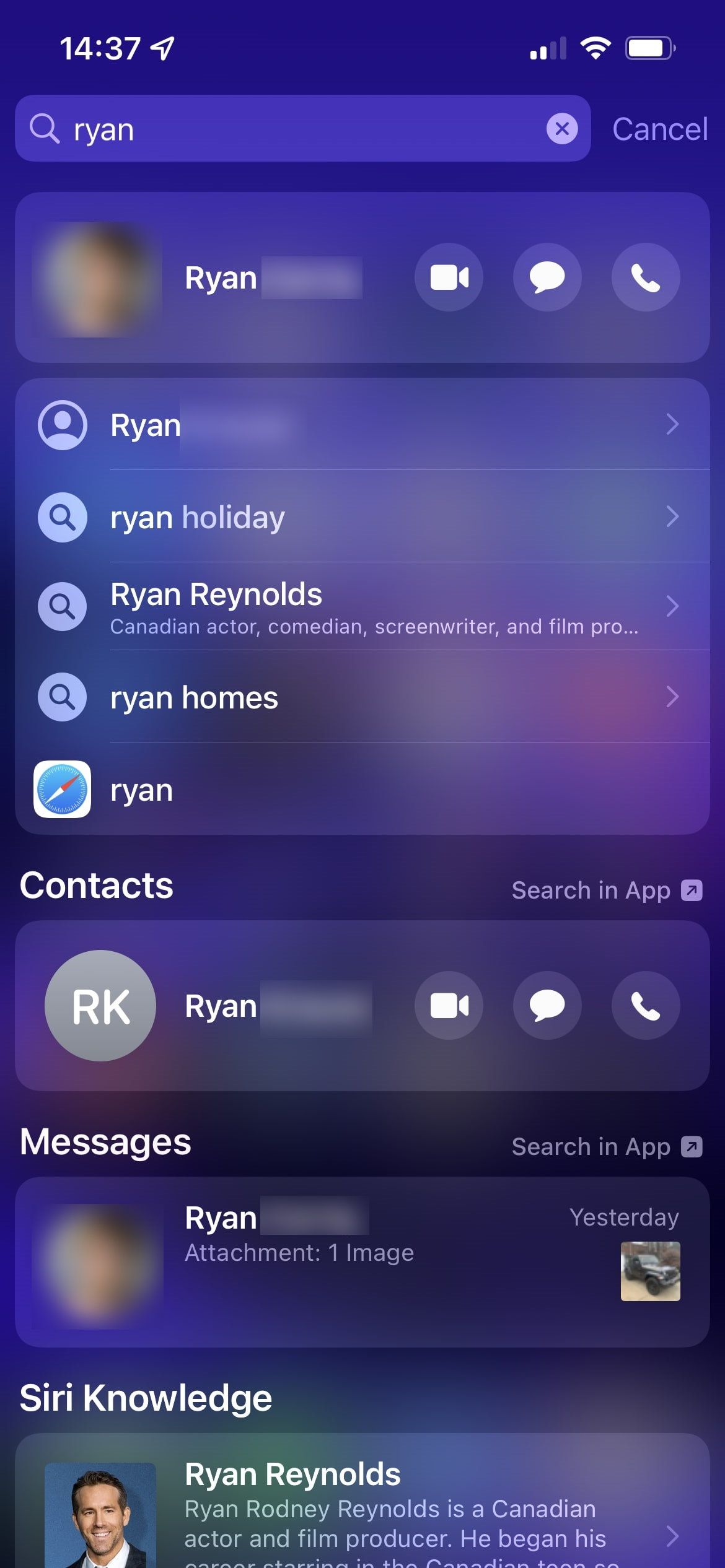Viewport: 725px width, 1568px height.
Task: Call the RK contact Ryan
Action: [645, 1005]
